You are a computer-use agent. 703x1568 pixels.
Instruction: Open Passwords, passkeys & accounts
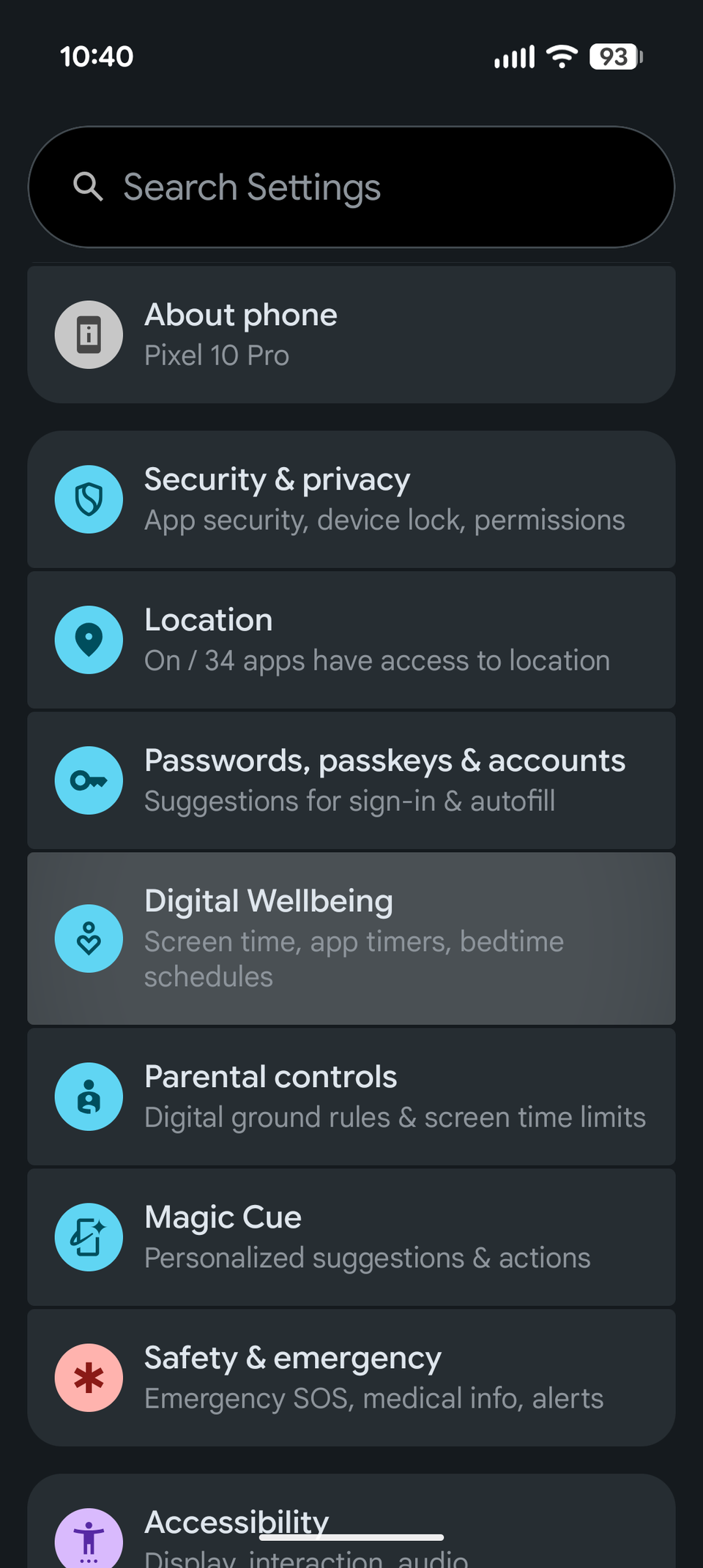(x=351, y=780)
